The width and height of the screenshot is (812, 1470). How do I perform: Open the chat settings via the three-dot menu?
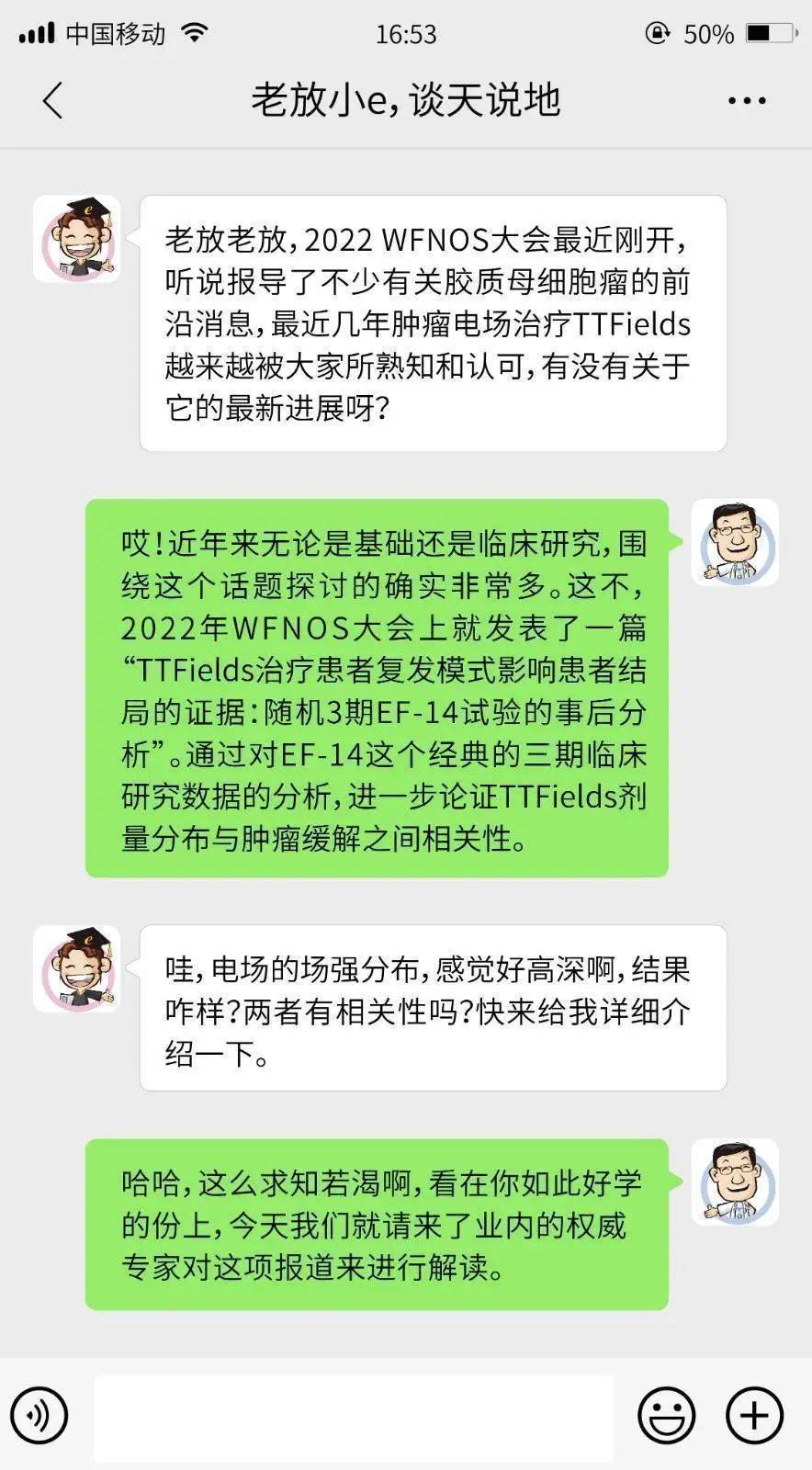pyautogui.click(x=746, y=99)
